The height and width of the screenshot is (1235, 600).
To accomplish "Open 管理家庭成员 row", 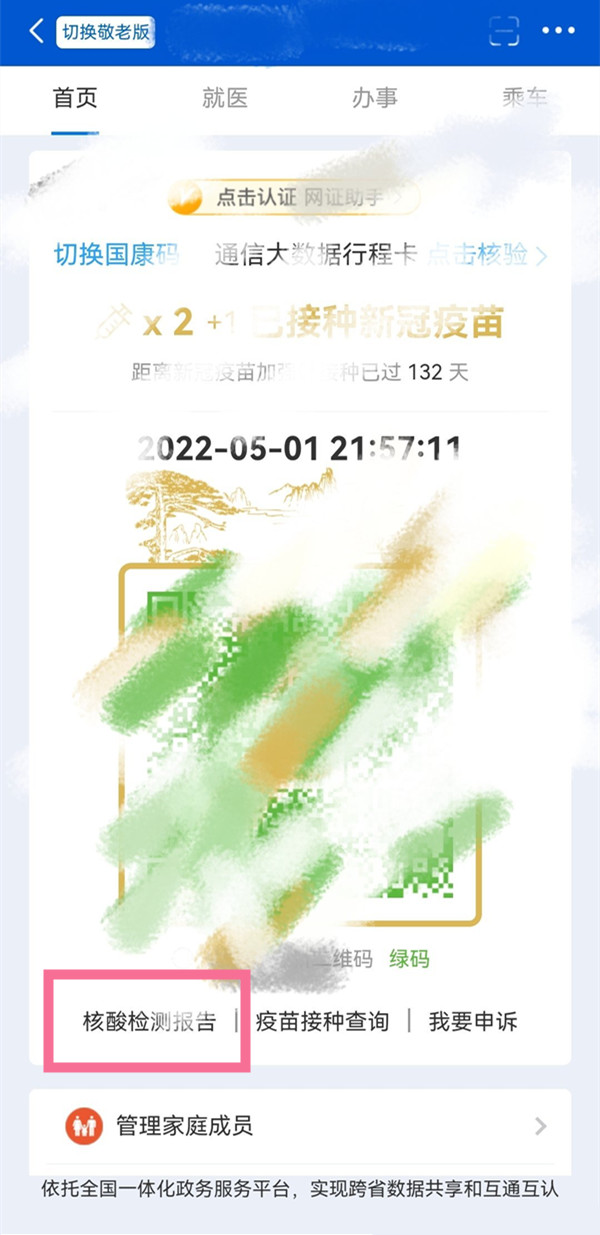I will point(300,1126).
